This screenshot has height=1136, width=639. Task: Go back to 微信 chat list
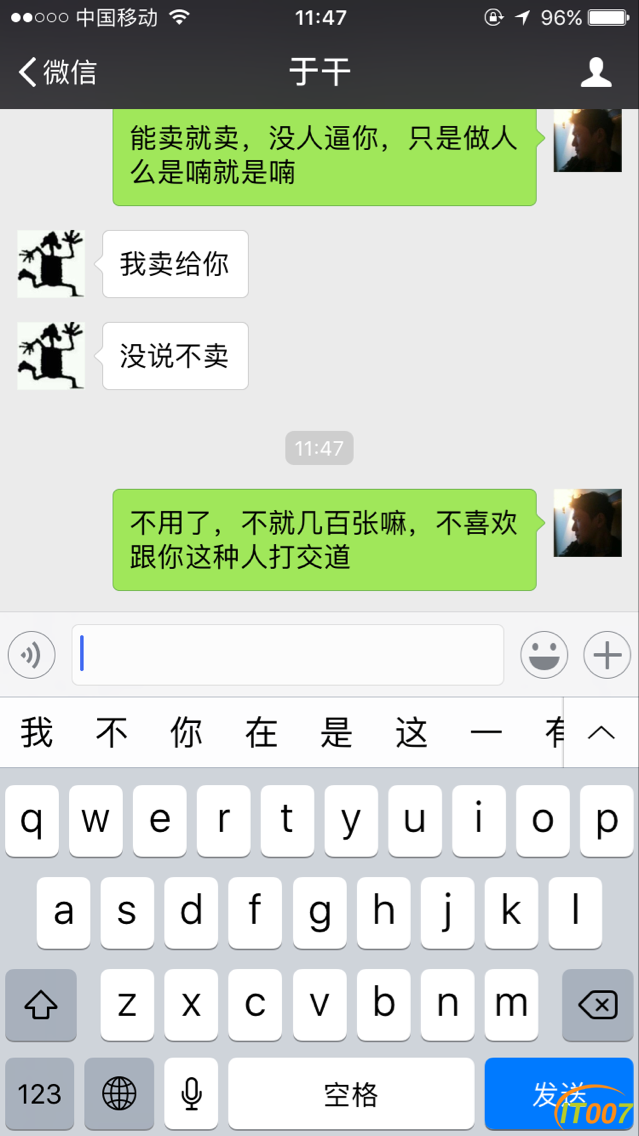(x=58, y=72)
